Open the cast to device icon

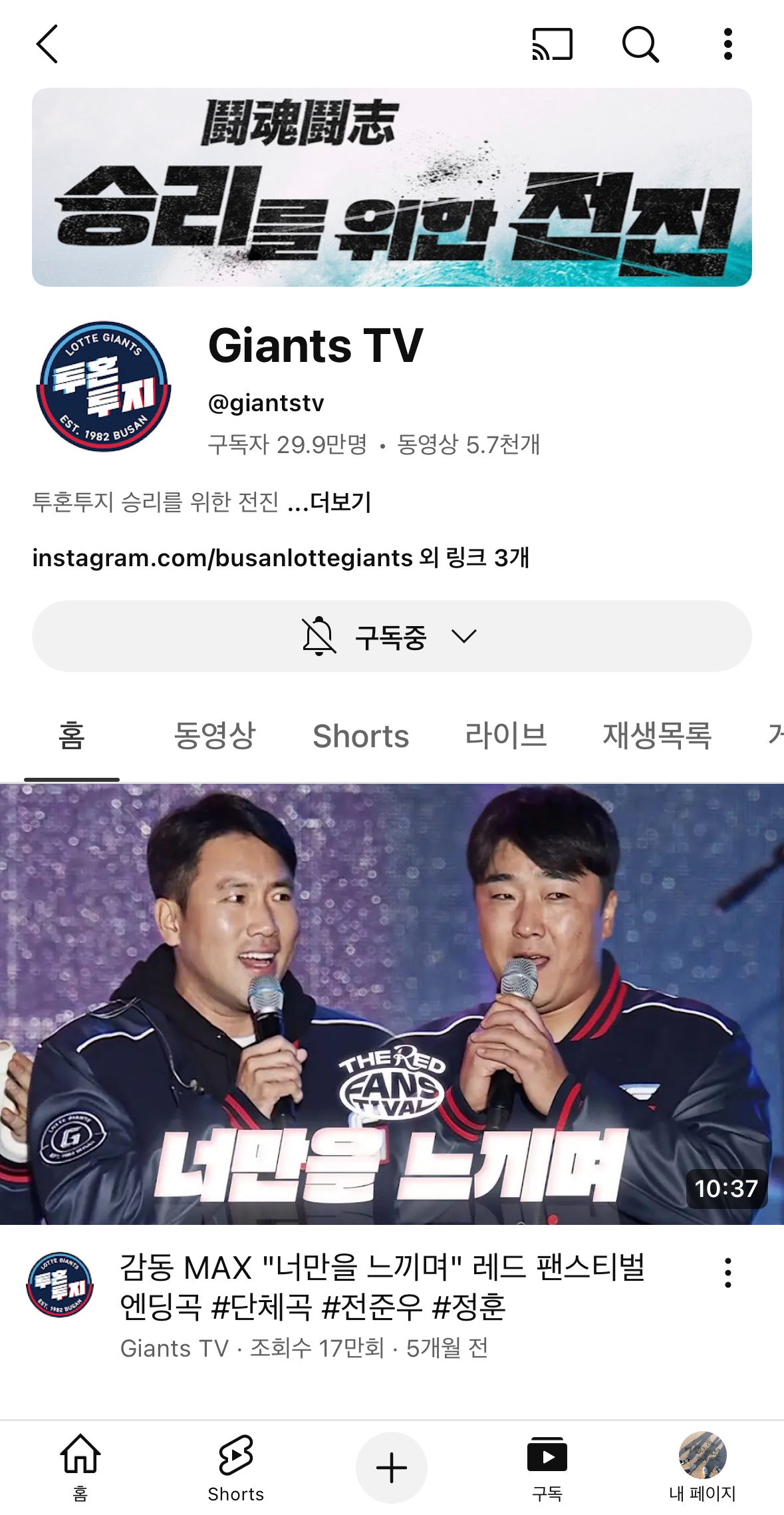tap(552, 44)
